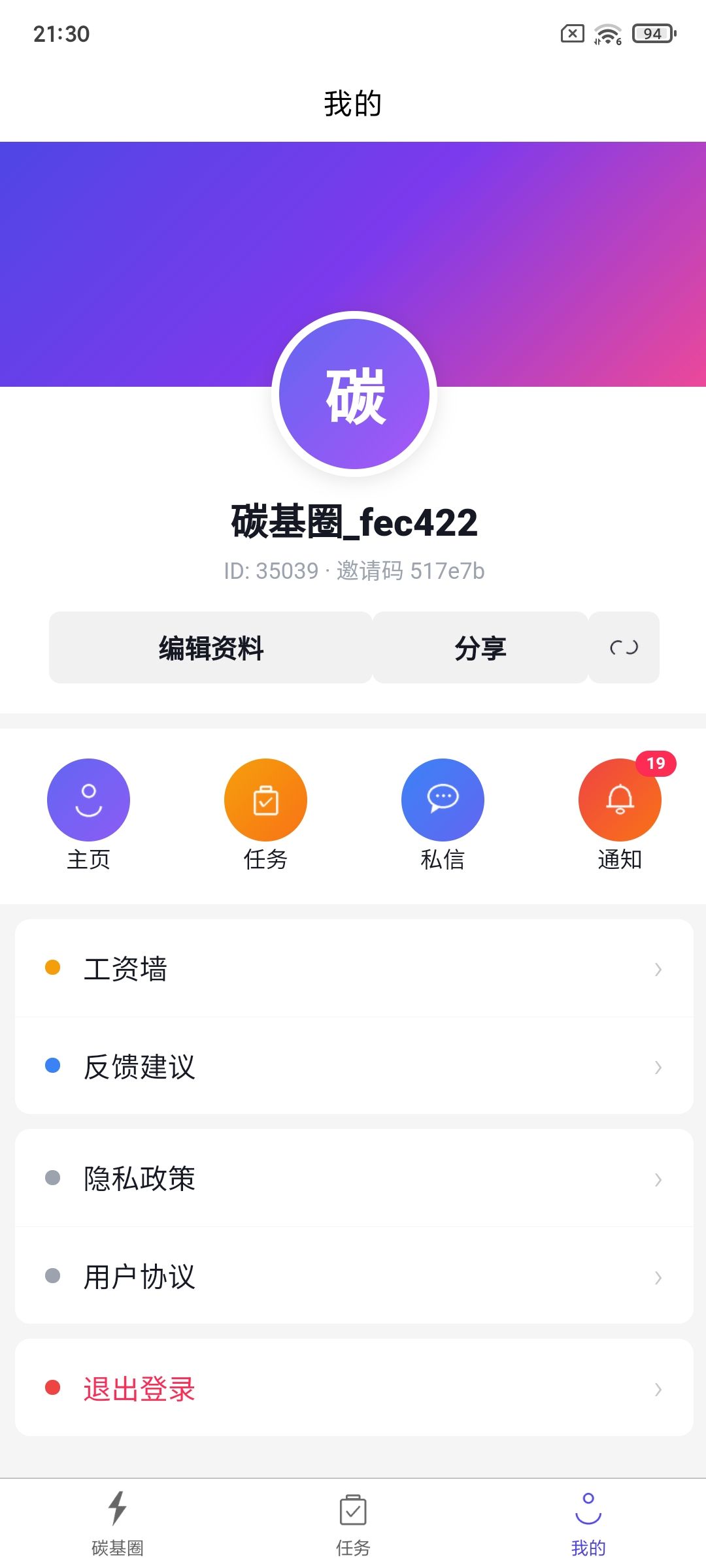The height and width of the screenshot is (1568, 706).
Task: View the 隐私政策 page
Action: coord(354,1178)
